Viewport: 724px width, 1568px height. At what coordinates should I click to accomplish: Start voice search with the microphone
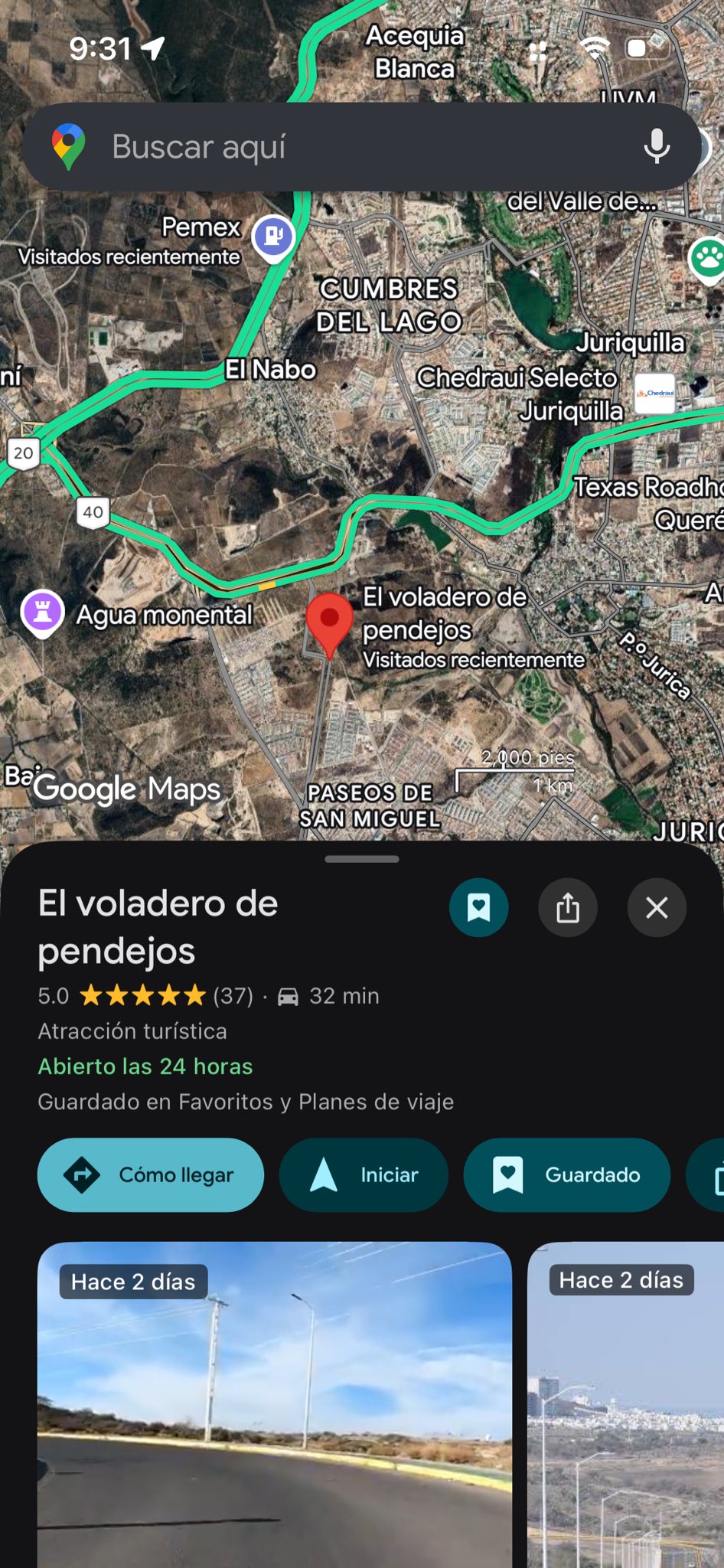pyautogui.click(x=657, y=146)
